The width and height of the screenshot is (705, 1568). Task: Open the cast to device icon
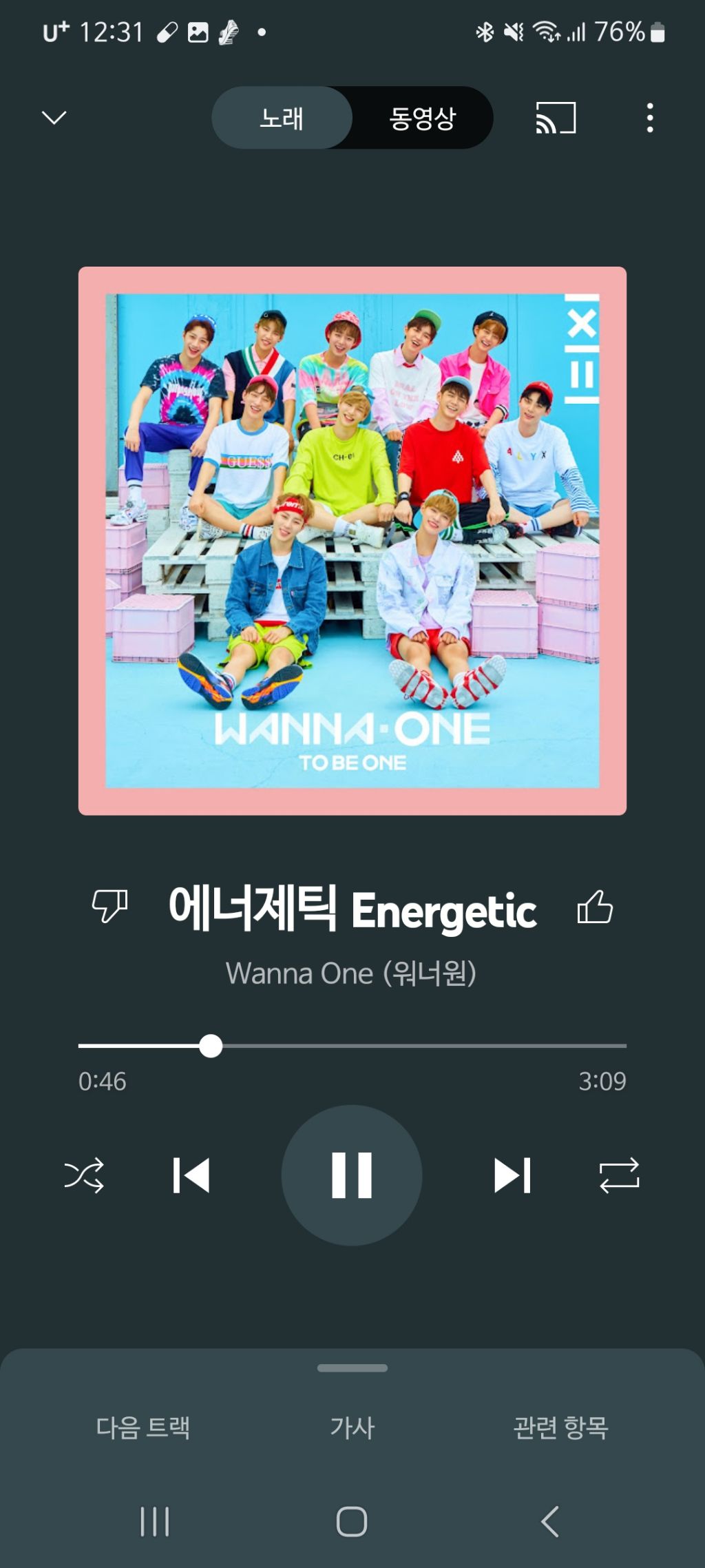556,118
